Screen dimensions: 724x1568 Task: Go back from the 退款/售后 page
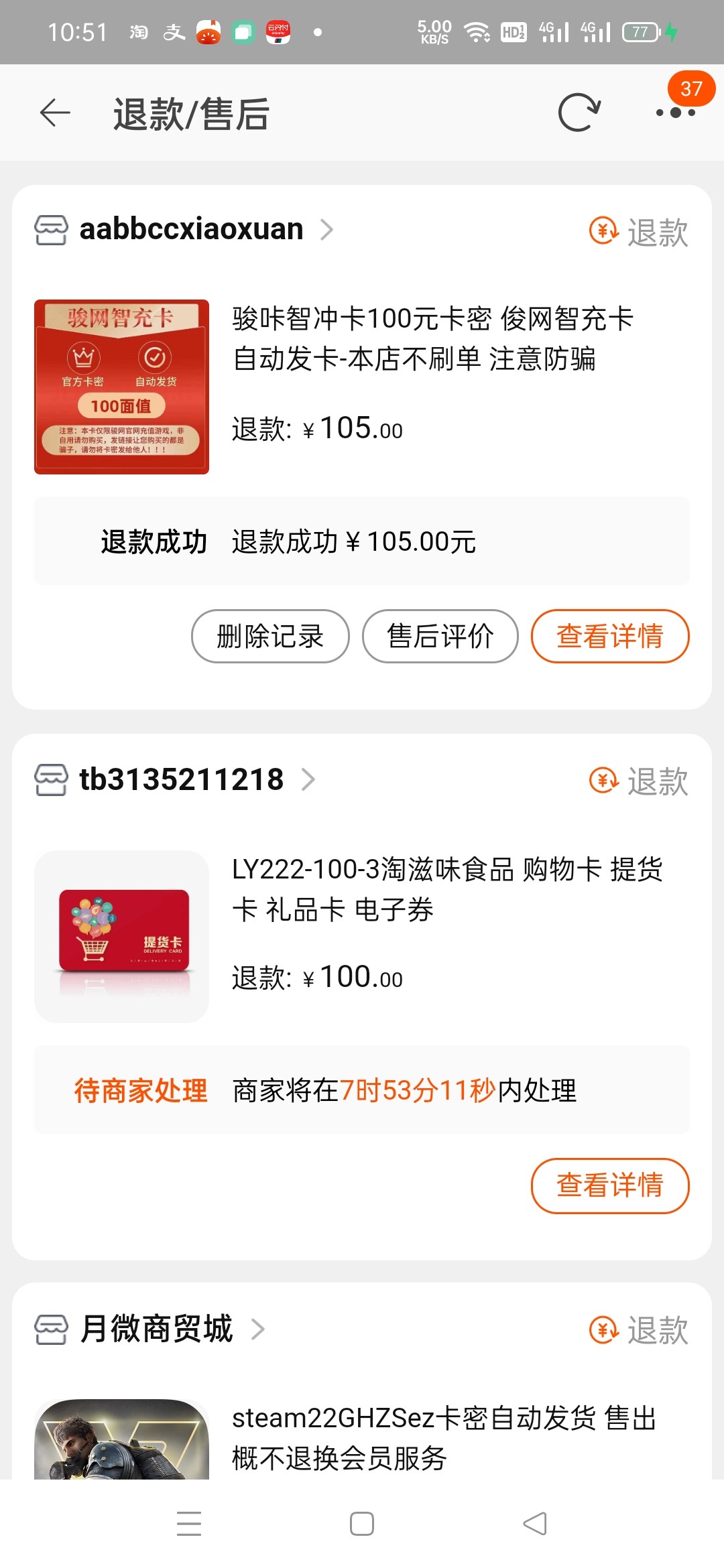[55, 113]
